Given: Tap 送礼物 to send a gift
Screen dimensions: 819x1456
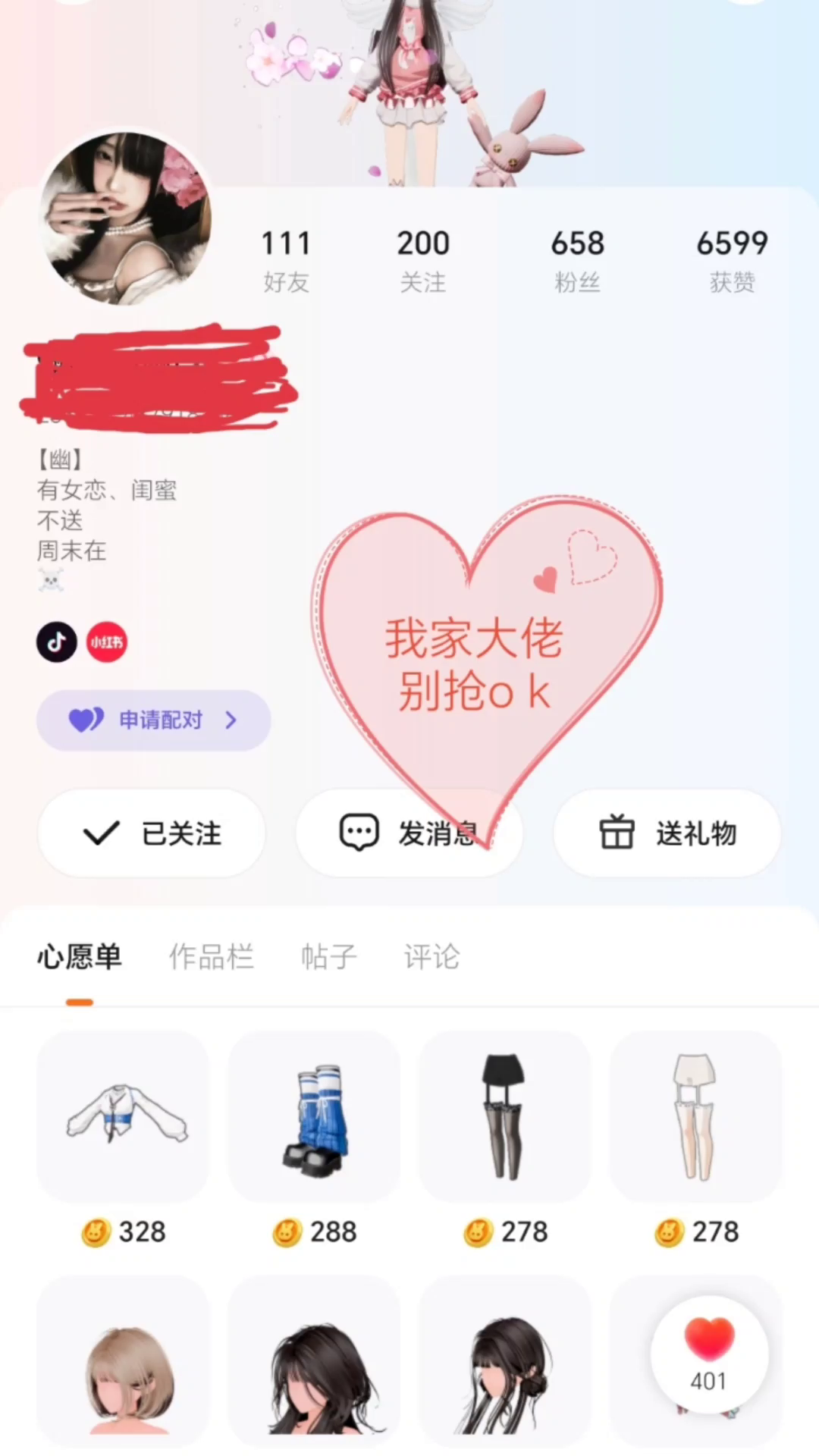Looking at the screenshot, I should [x=667, y=833].
